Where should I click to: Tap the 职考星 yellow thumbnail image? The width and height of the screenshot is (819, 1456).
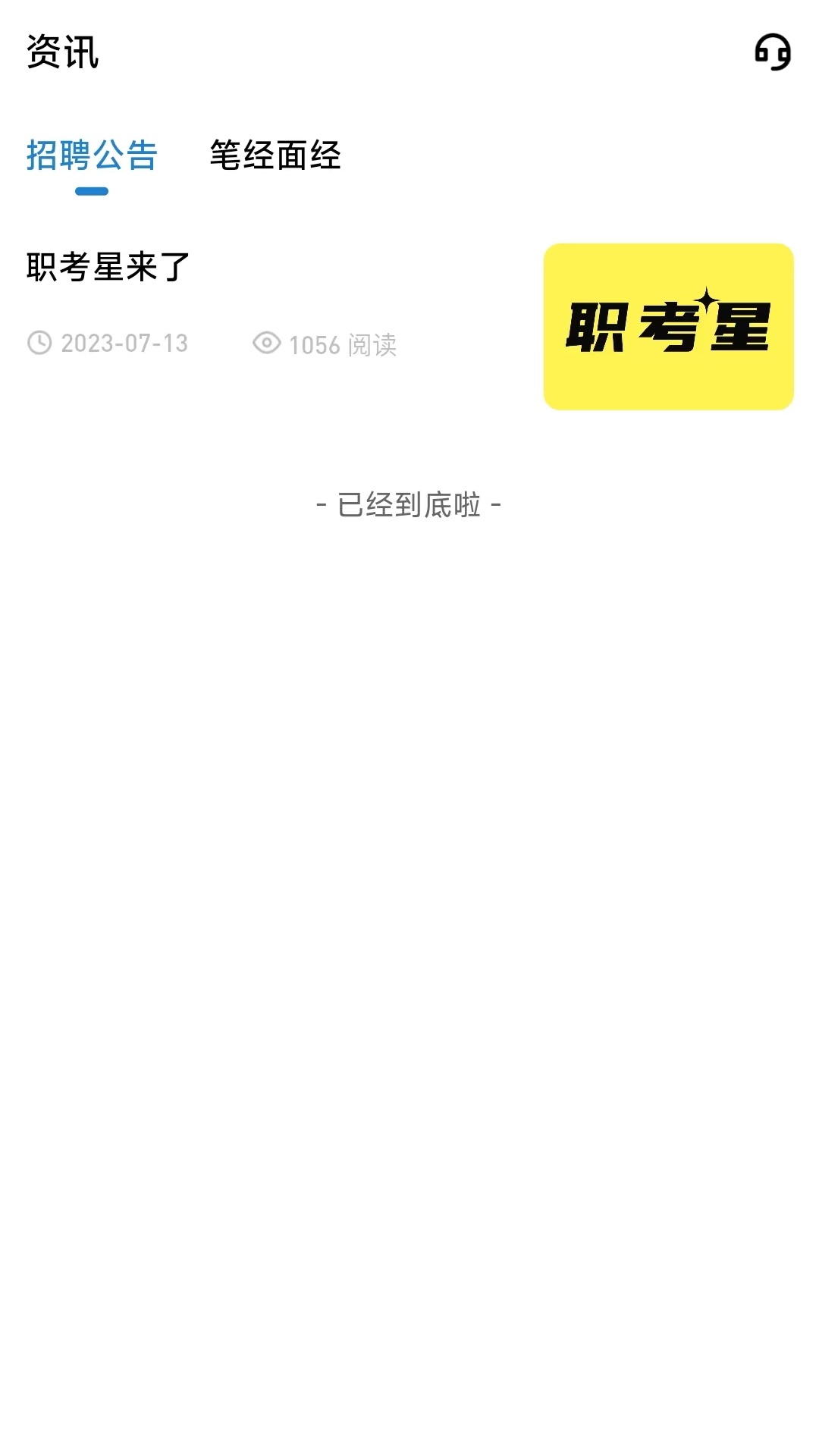(668, 327)
